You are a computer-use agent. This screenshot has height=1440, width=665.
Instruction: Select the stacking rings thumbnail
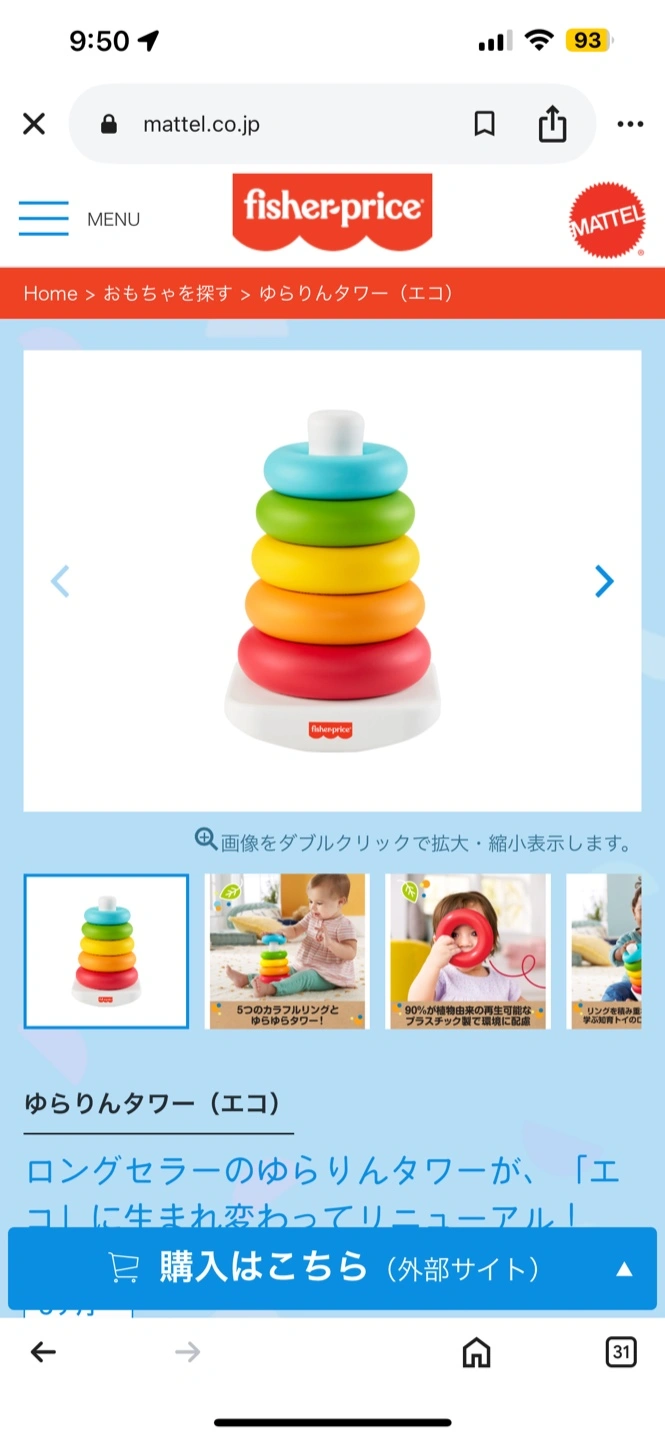pyautogui.click(x=106, y=951)
